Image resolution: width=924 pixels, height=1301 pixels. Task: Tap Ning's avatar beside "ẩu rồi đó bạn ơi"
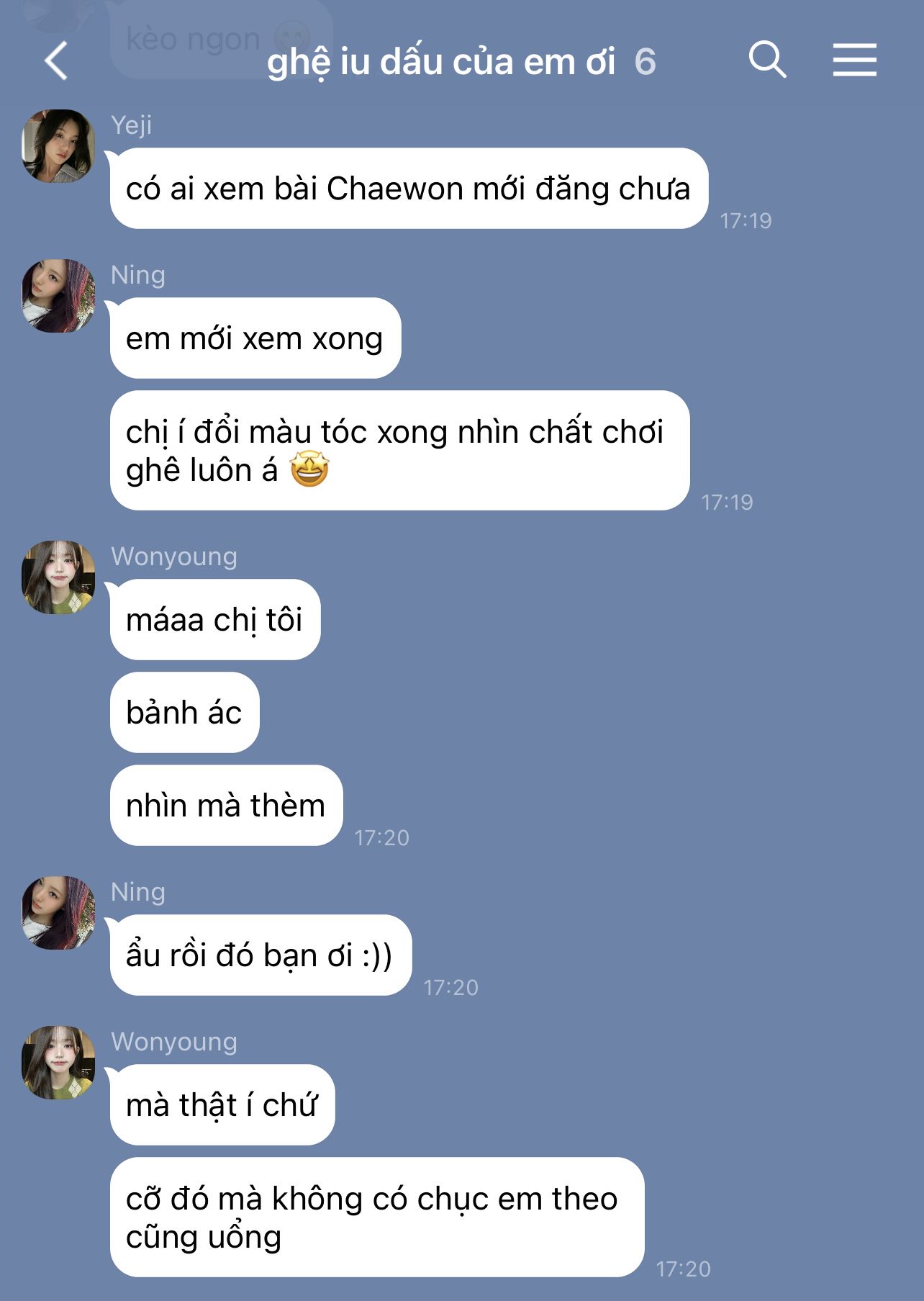click(x=58, y=913)
